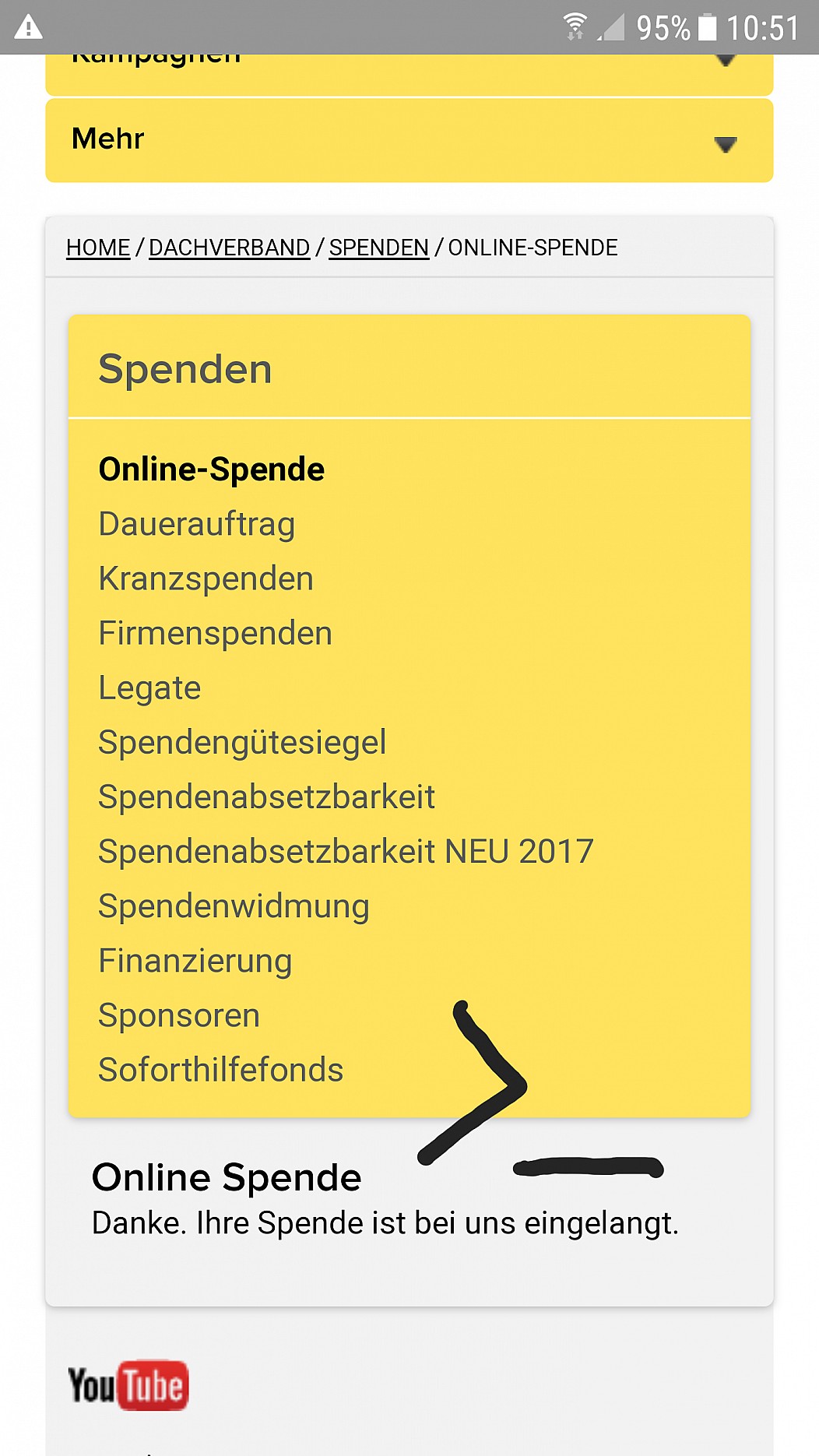Open Soforthilfefonds page
This screenshot has height=1456, width=819.
[x=220, y=1070]
